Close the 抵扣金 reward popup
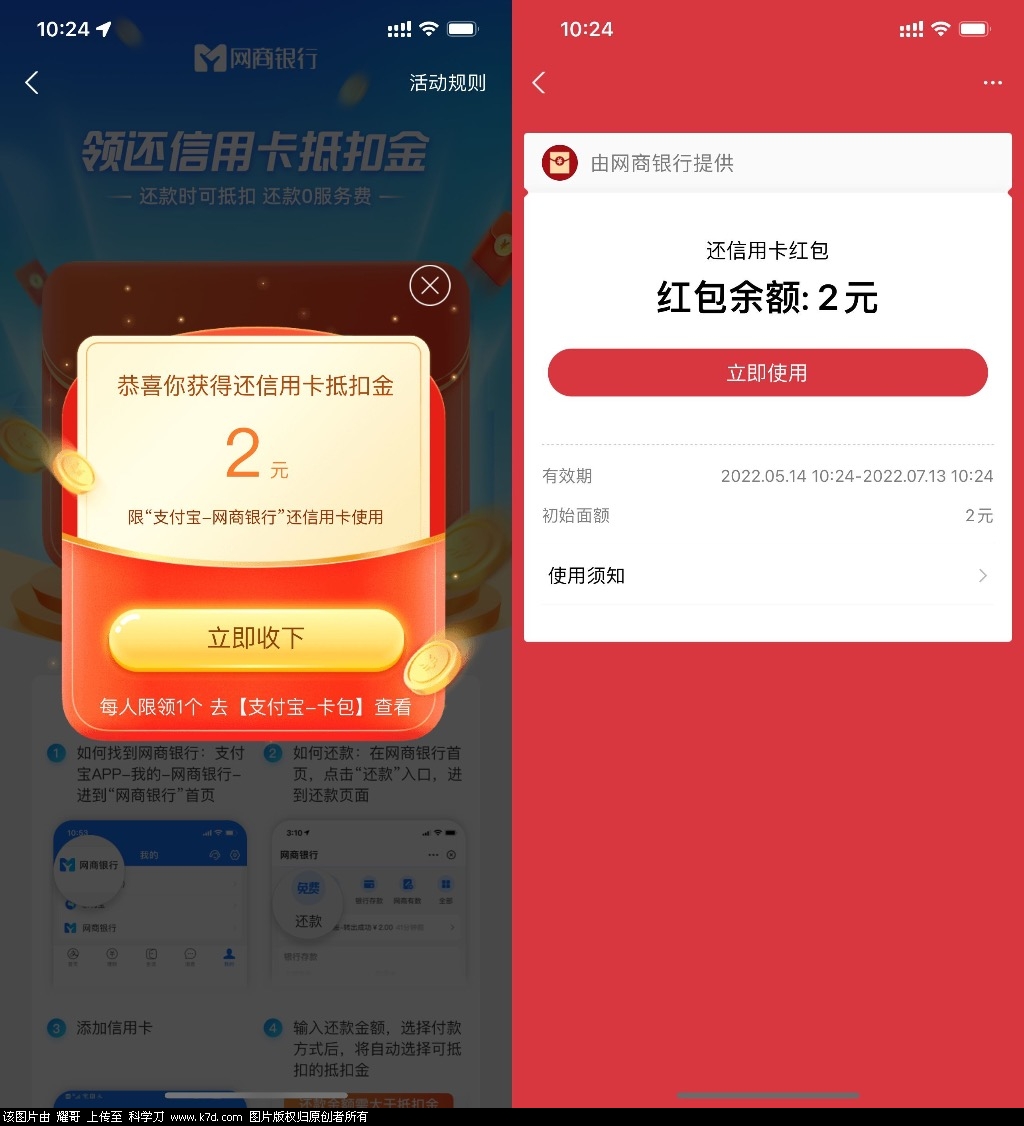The width and height of the screenshot is (1024, 1126). point(430,287)
